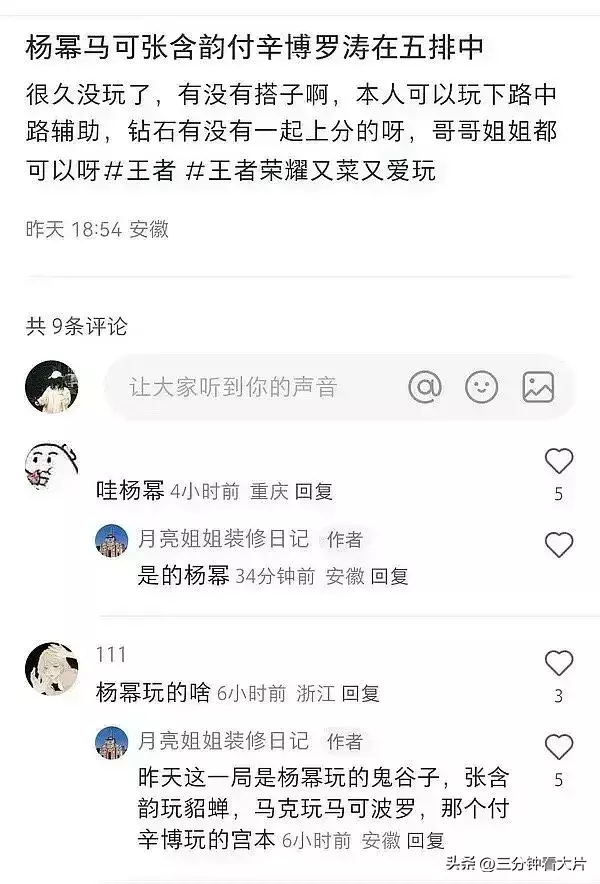Attach a picture to the comment
The height and width of the screenshot is (884, 600).
tap(538, 386)
